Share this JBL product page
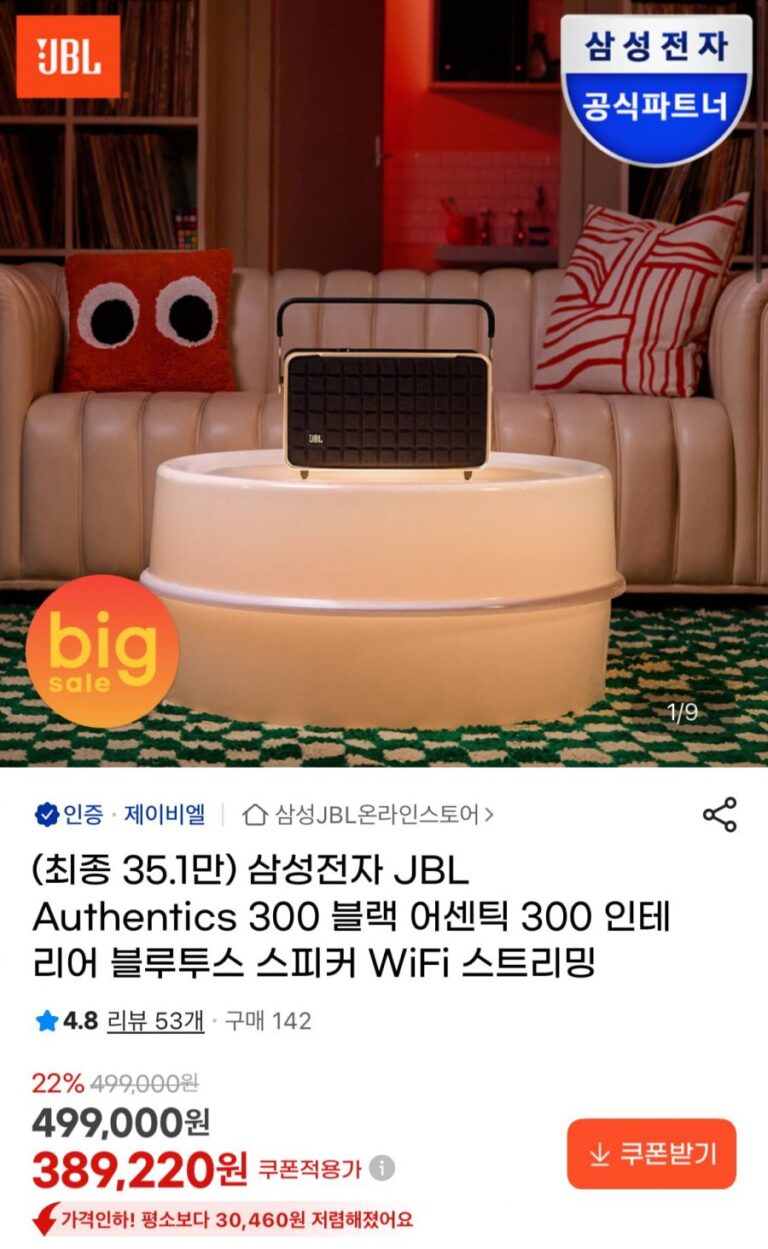 719,814
